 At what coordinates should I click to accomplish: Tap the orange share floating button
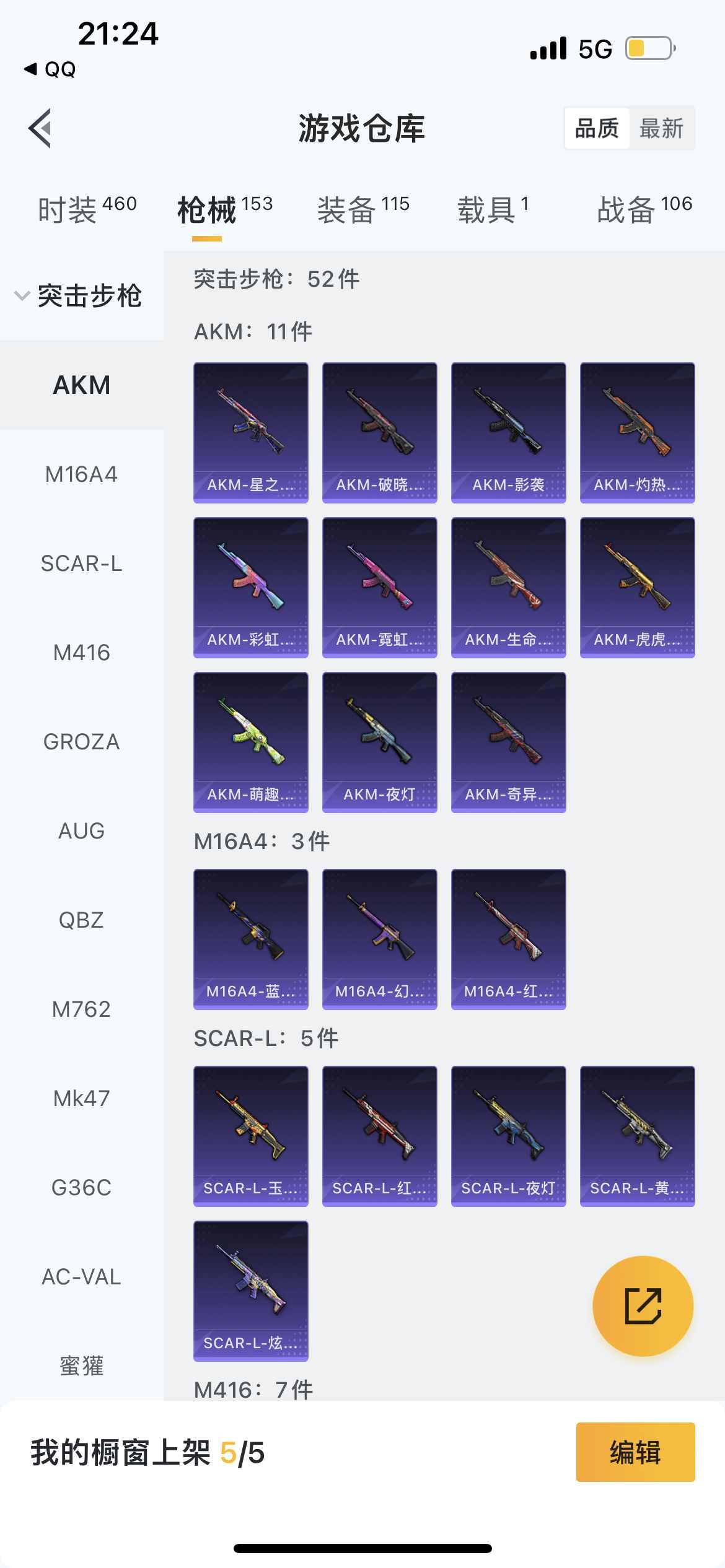pos(643,1305)
